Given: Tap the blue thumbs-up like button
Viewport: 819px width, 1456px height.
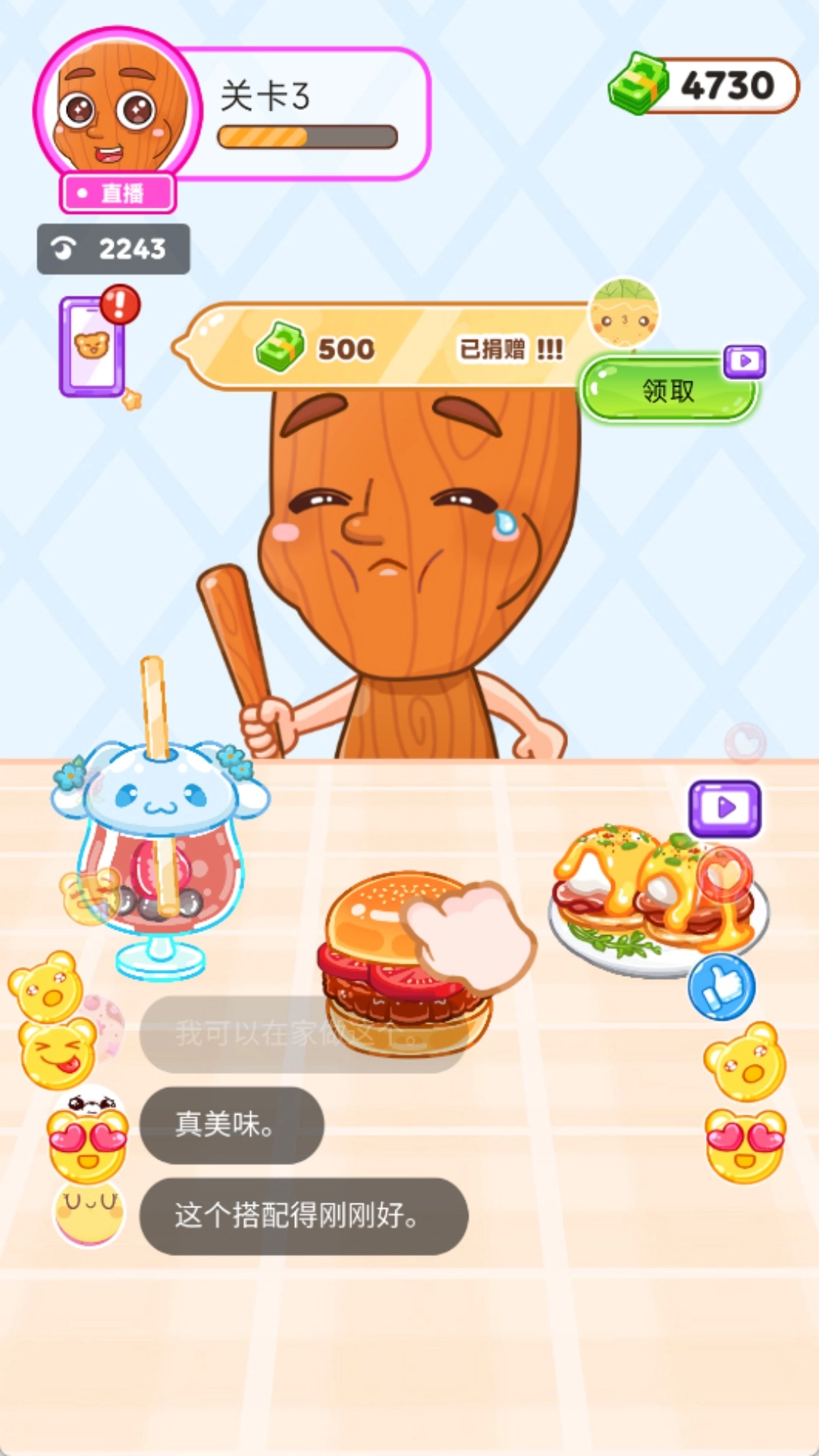Looking at the screenshot, I should [x=721, y=987].
